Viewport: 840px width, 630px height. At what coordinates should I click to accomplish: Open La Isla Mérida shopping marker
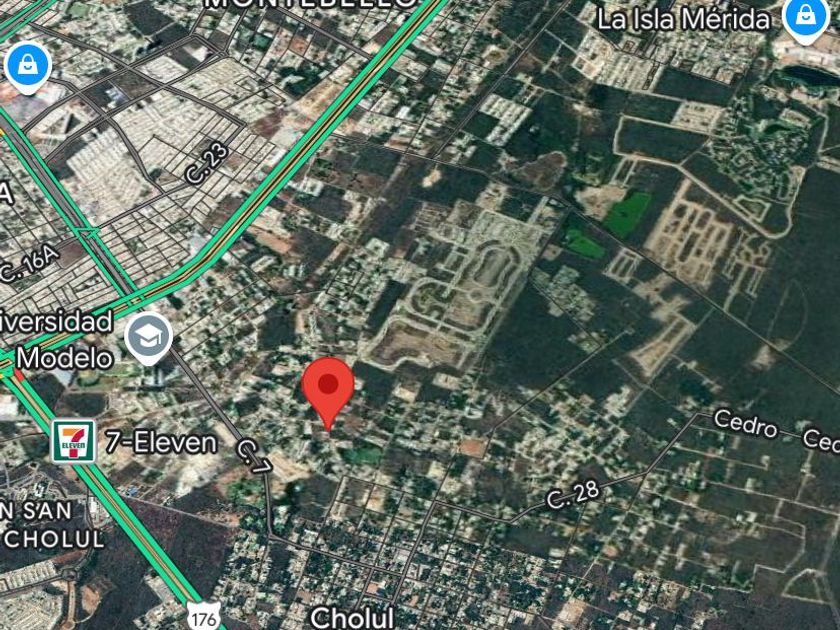tap(806, 19)
